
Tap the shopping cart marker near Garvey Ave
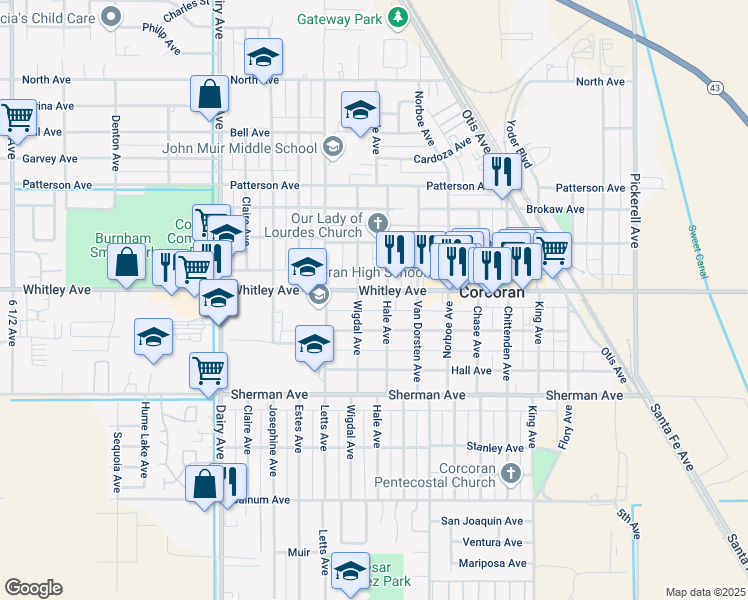(x=18, y=117)
